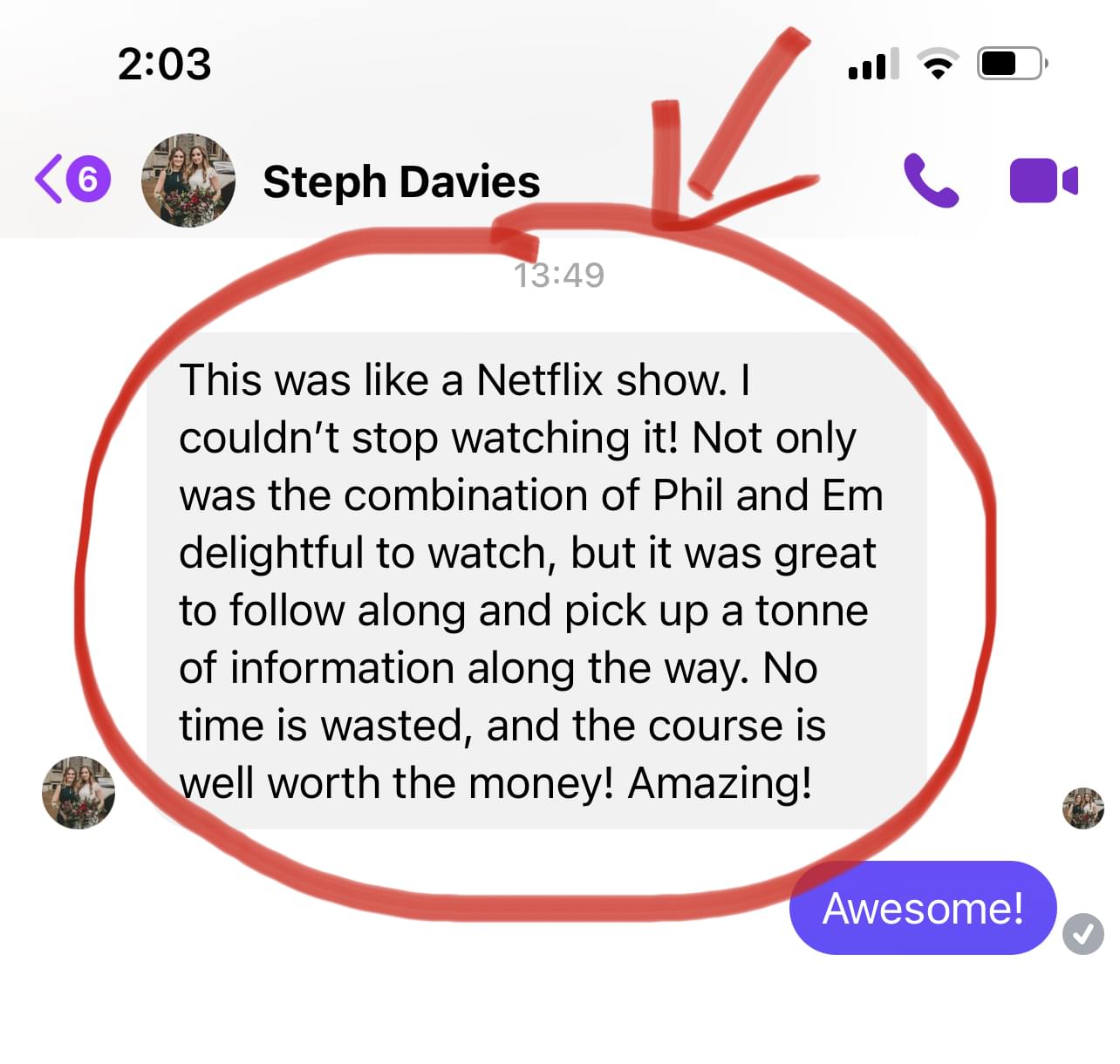Start a video call with Steph Davies
This screenshot has height=1064, width=1120.
pos(1042,181)
